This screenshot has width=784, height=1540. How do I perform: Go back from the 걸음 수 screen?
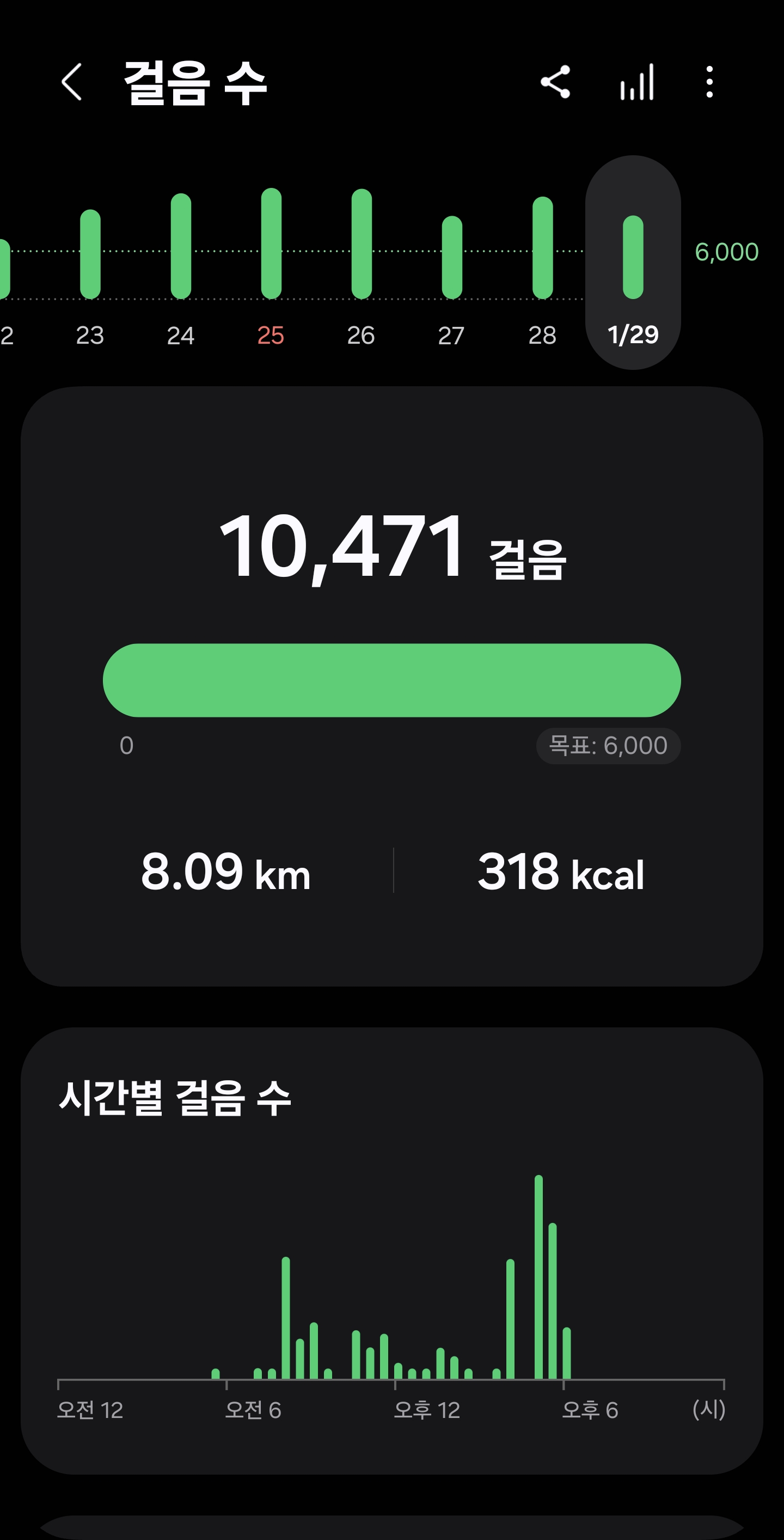click(72, 82)
